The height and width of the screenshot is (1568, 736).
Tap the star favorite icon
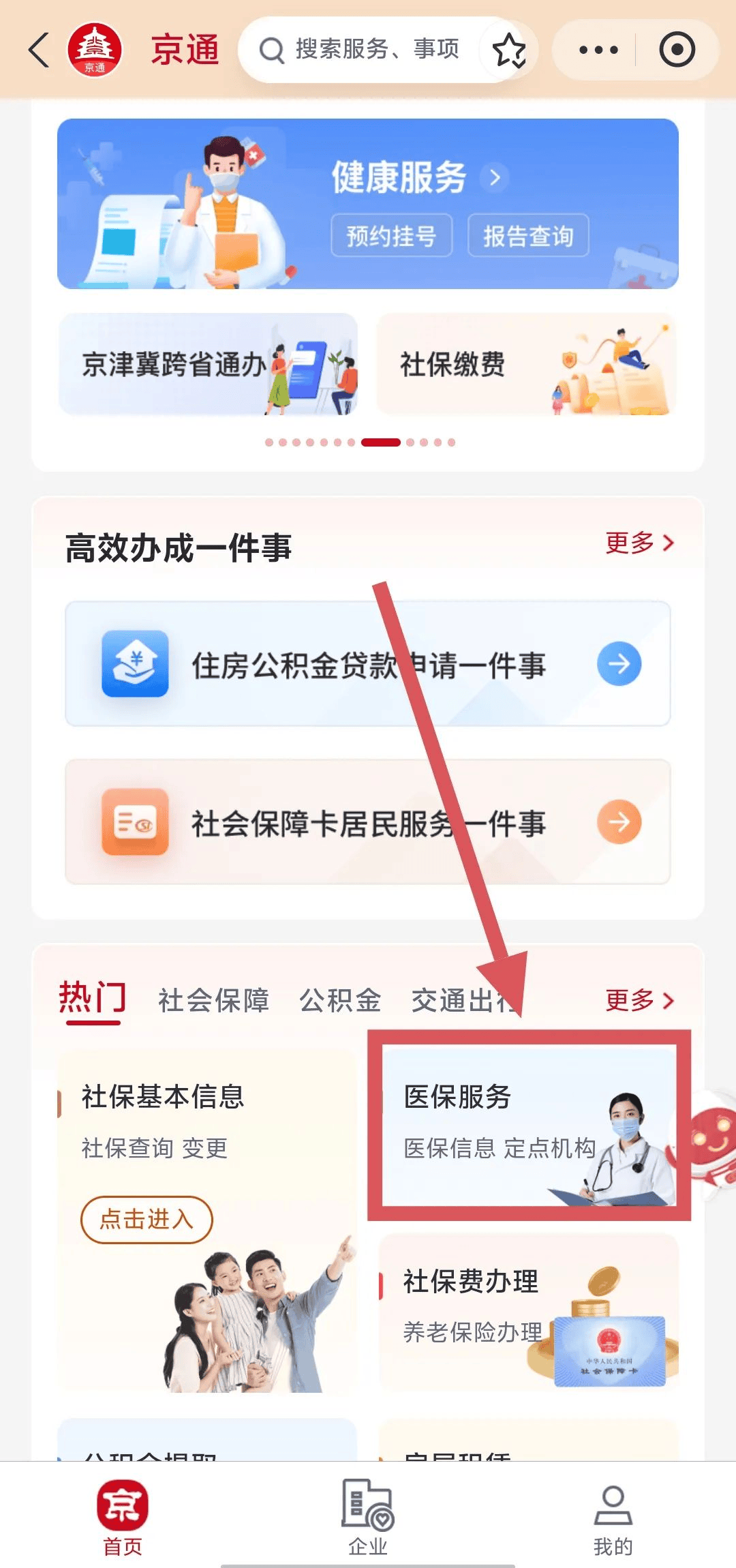(x=508, y=50)
